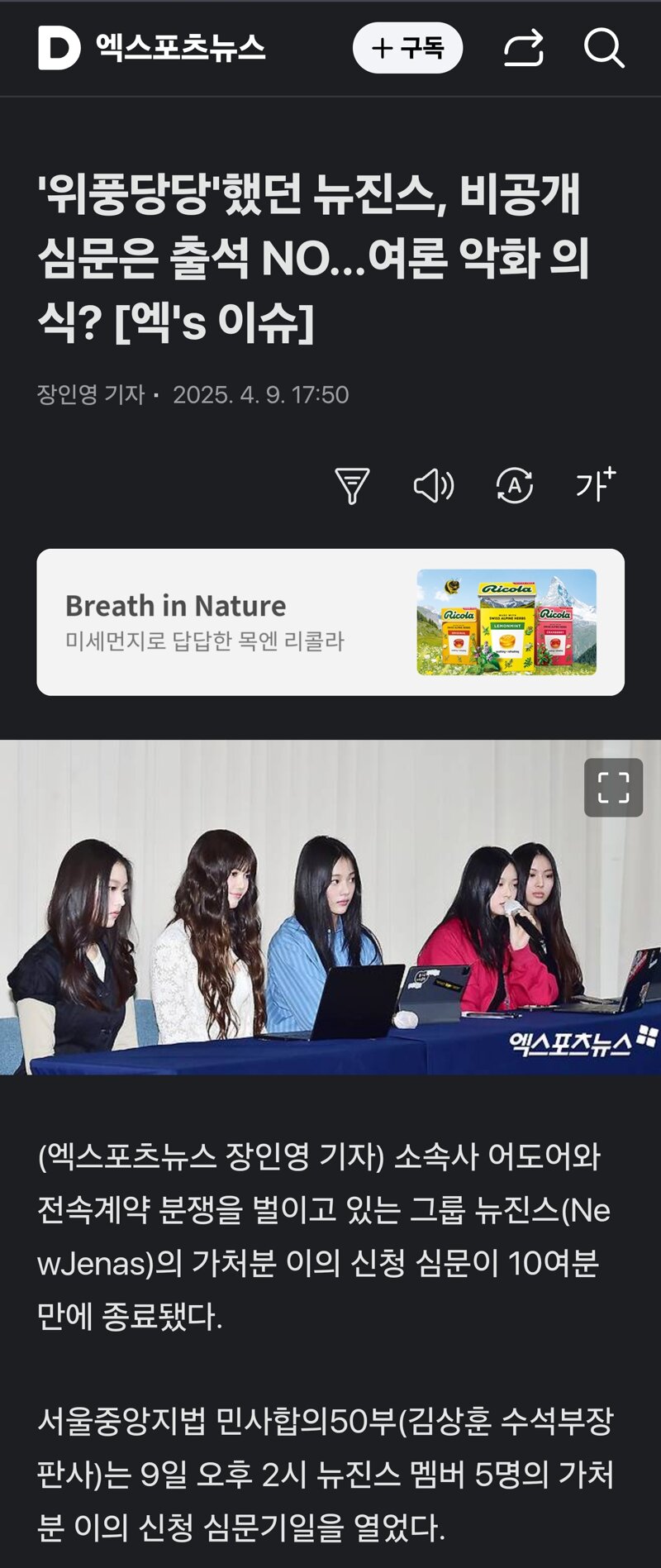Viewport: 661px width, 1568px height.
Task: Subscribe with the 구독 button
Action: pos(407,48)
